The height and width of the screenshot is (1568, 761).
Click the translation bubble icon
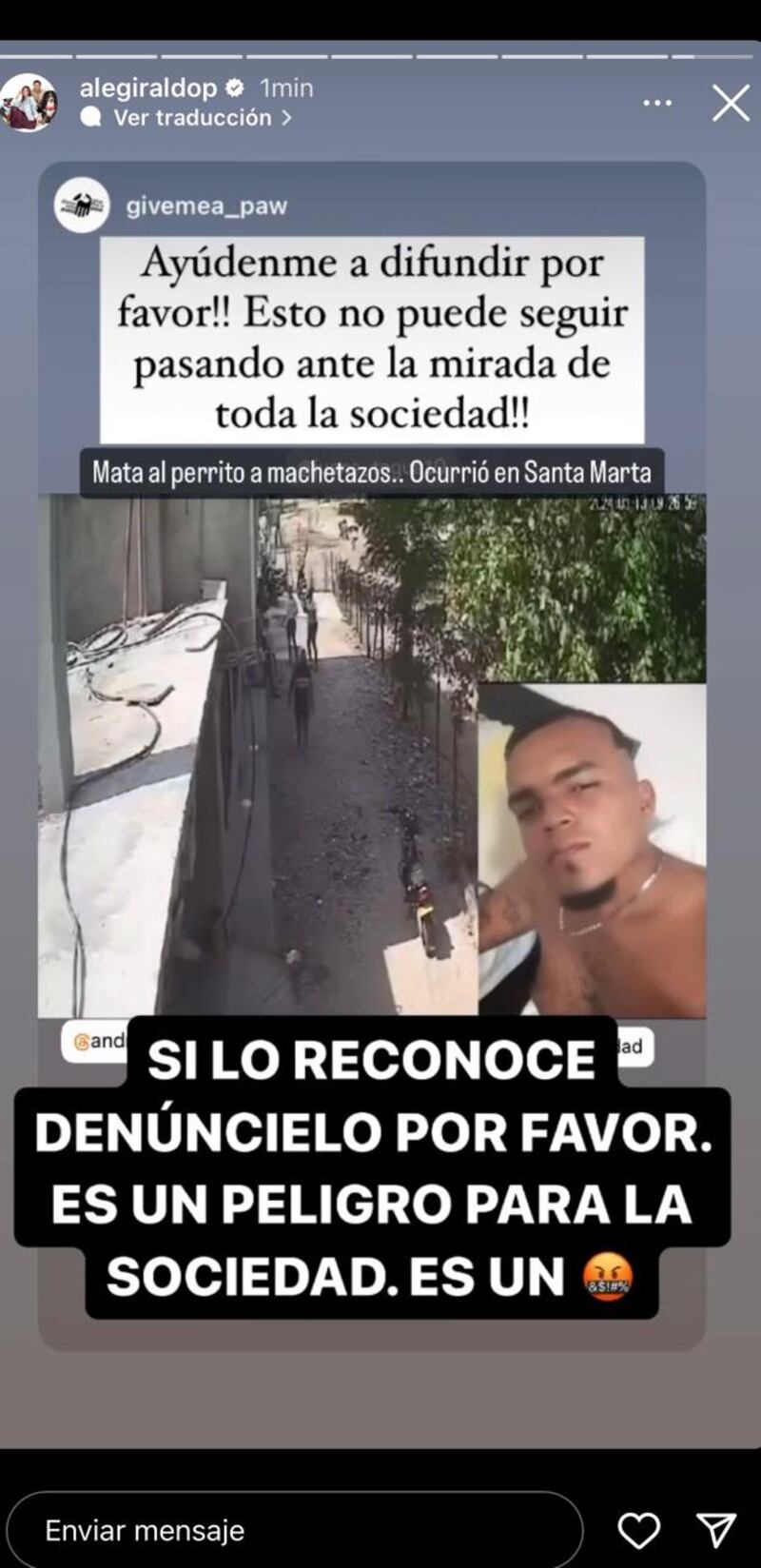click(x=93, y=118)
